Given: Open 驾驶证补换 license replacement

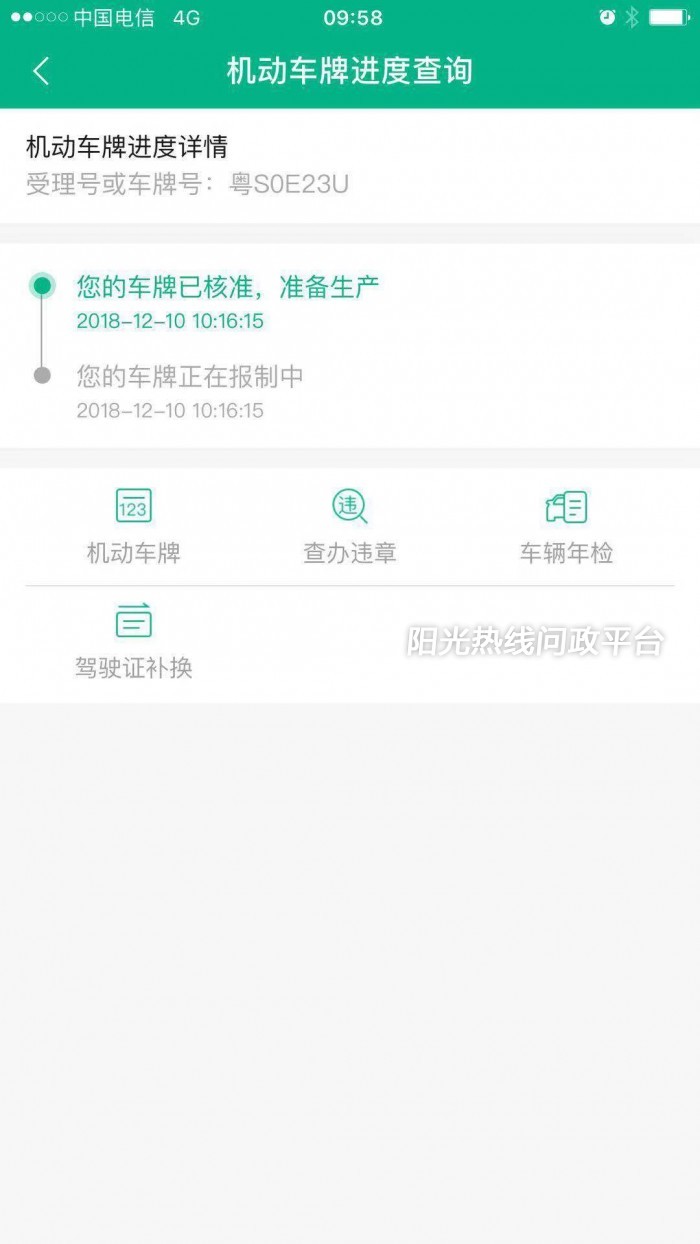Looking at the screenshot, I should click(133, 640).
